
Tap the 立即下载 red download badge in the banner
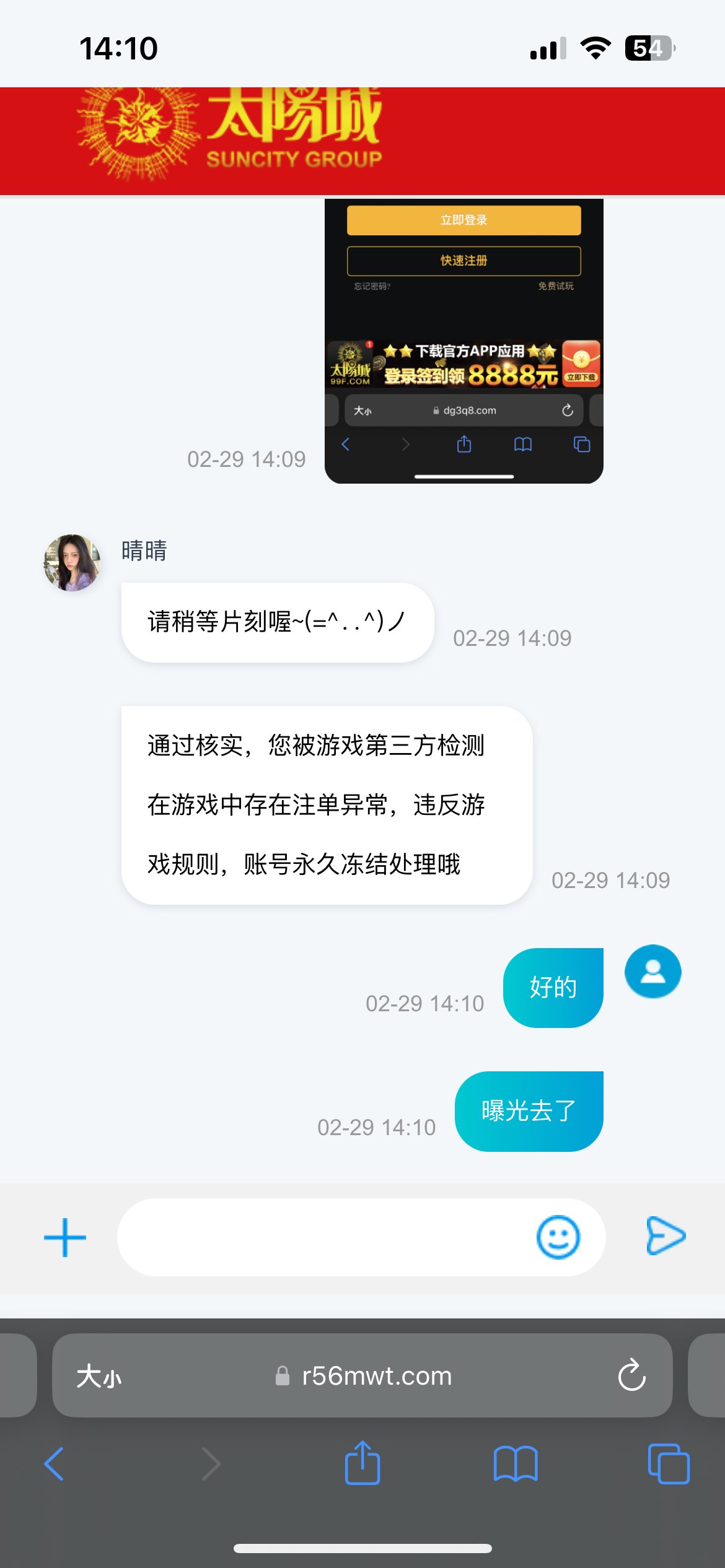pyautogui.click(x=581, y=367)
